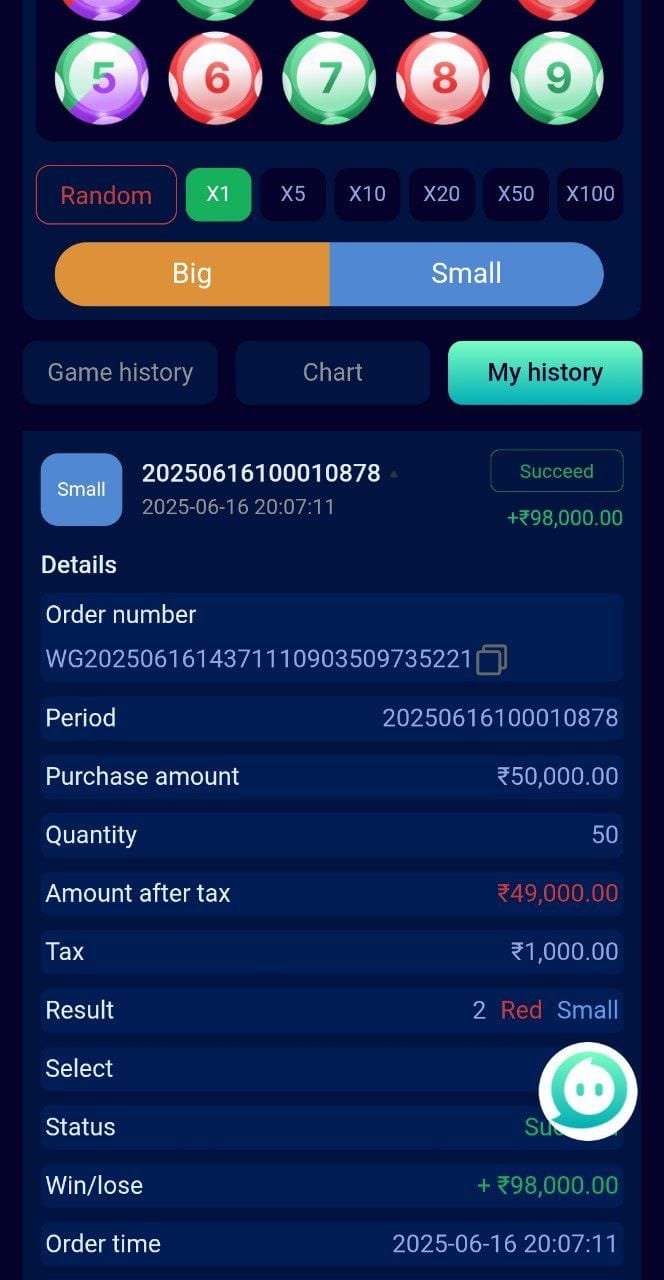This screenshot has height=1280, width=664.
Task: Select number ball 6
Action: pos(215,78)
